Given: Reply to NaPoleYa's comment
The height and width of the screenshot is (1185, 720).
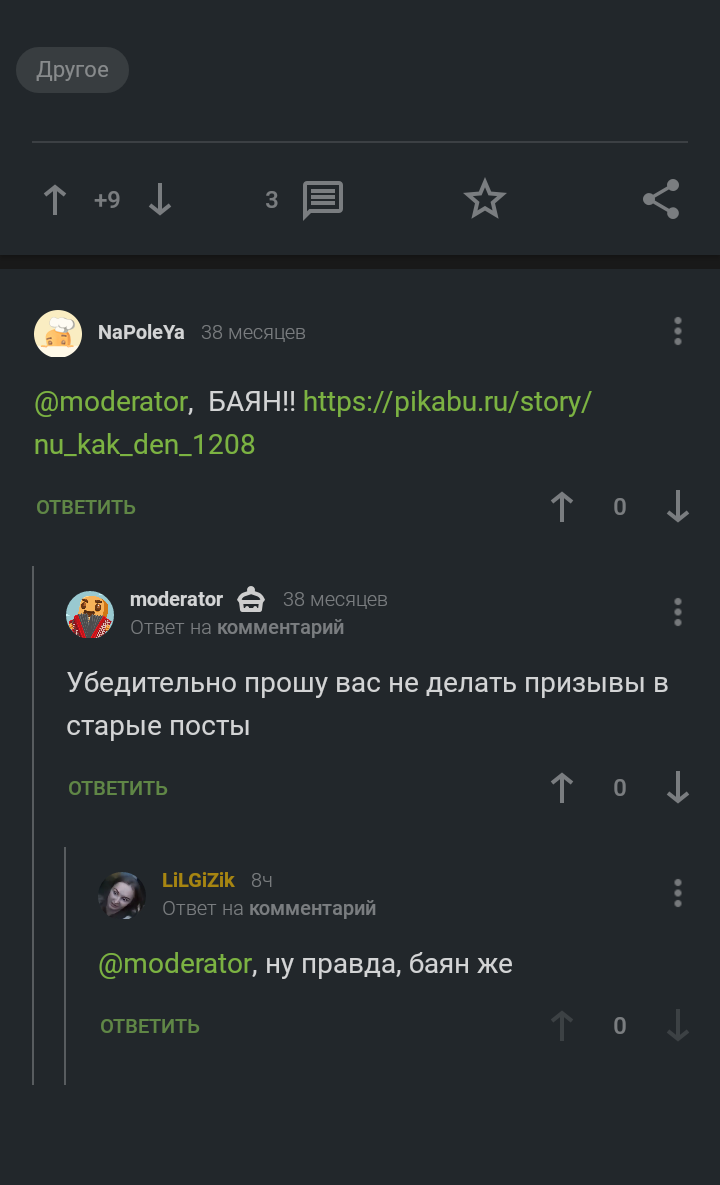Looking at the screenshot, I should tap(86, 507).
